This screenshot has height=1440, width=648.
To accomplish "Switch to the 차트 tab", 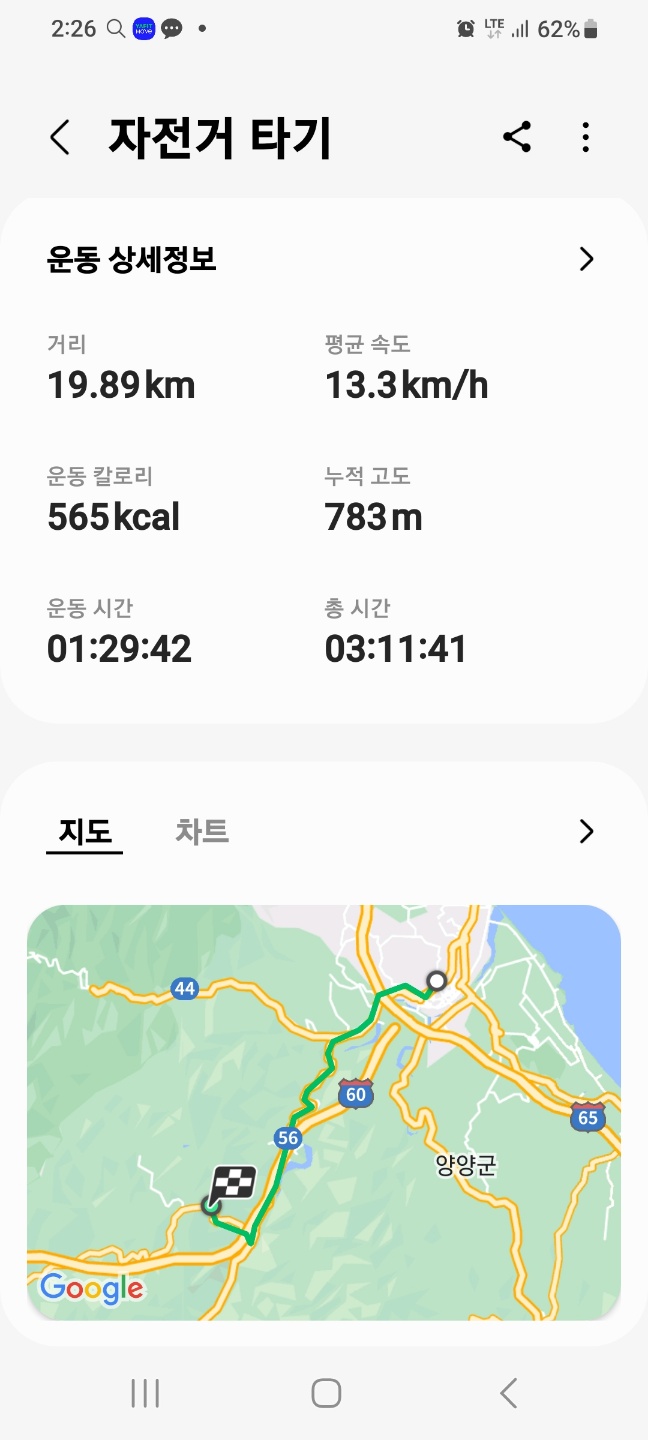I will [202, 831].
